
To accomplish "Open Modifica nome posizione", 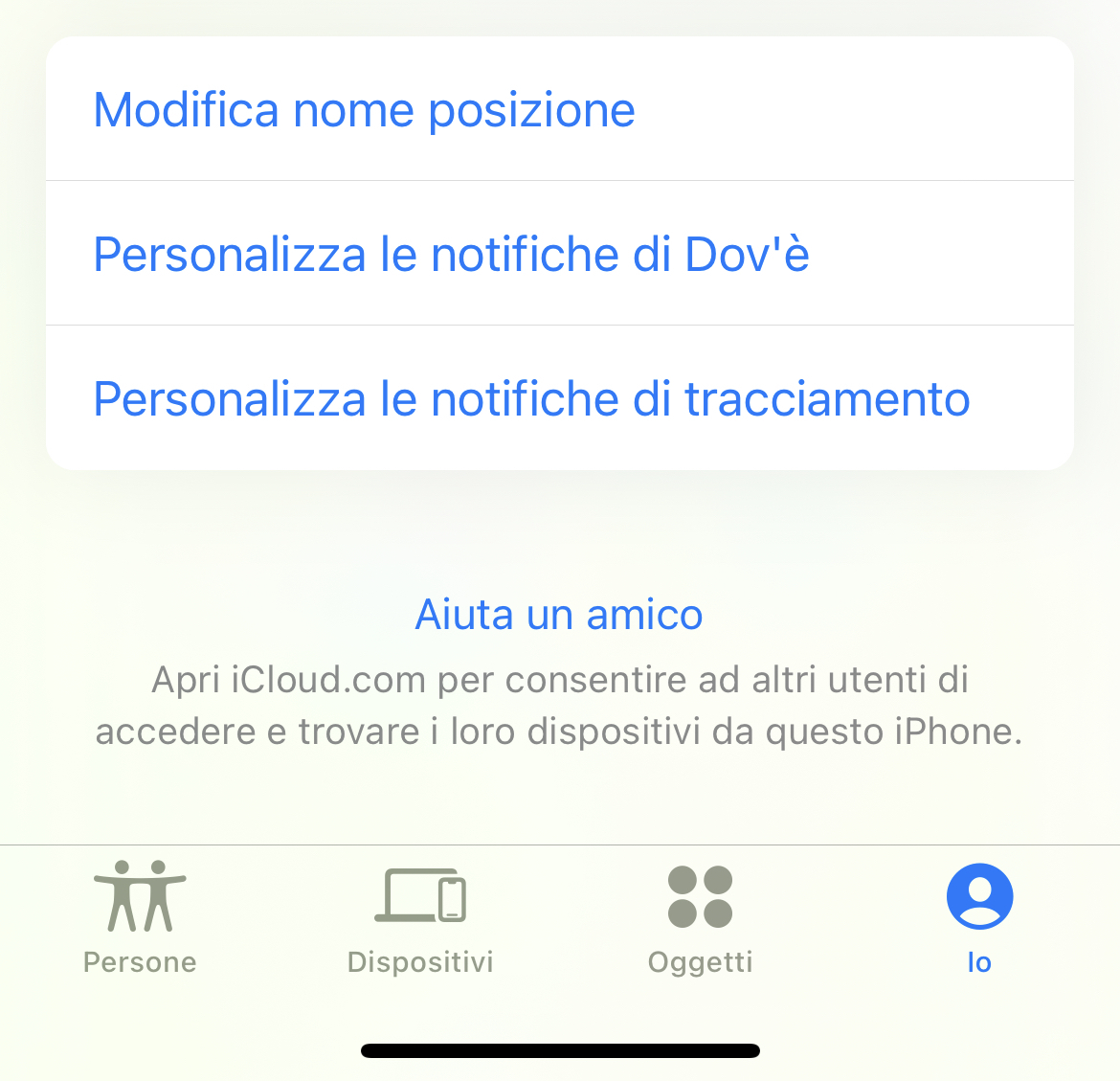I will 364,110.
